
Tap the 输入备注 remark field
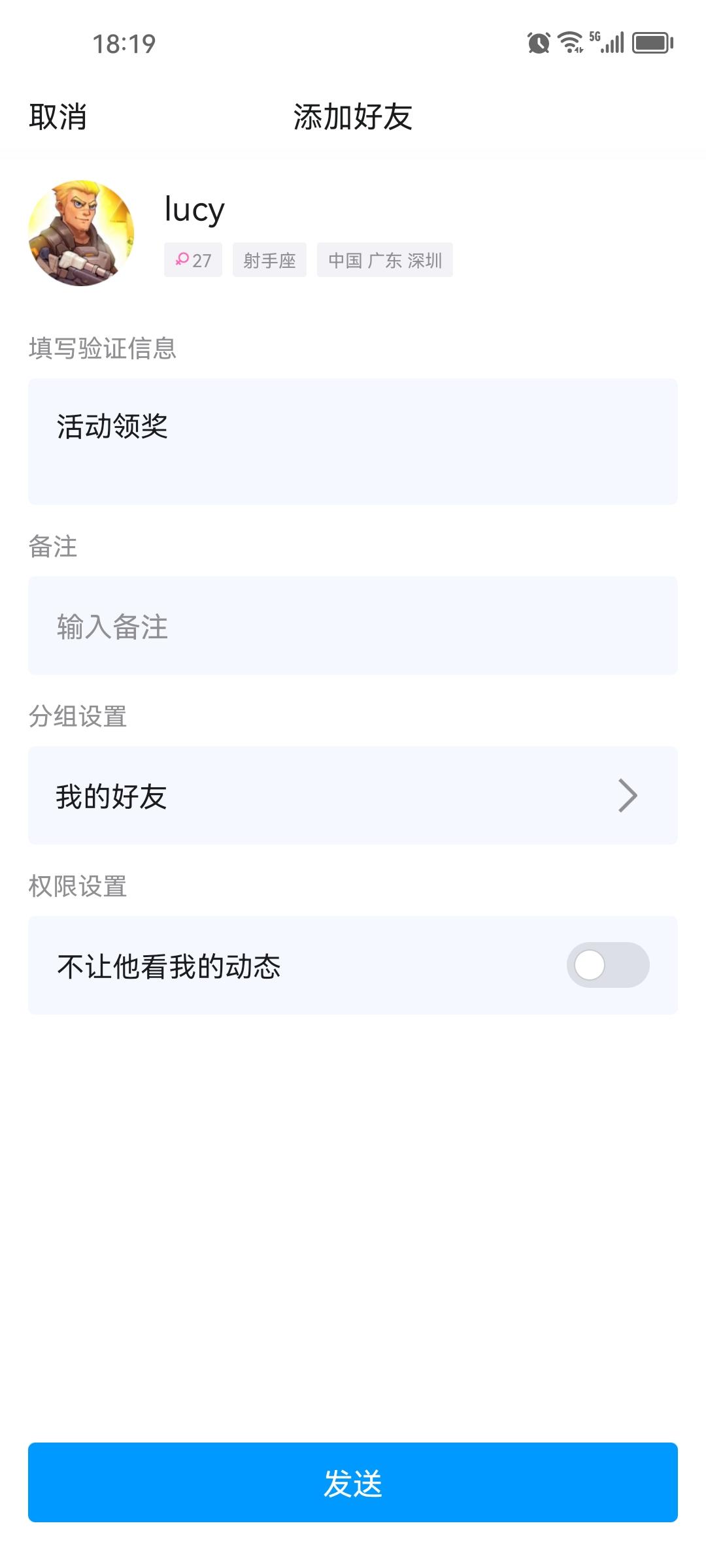pos(353,626)
